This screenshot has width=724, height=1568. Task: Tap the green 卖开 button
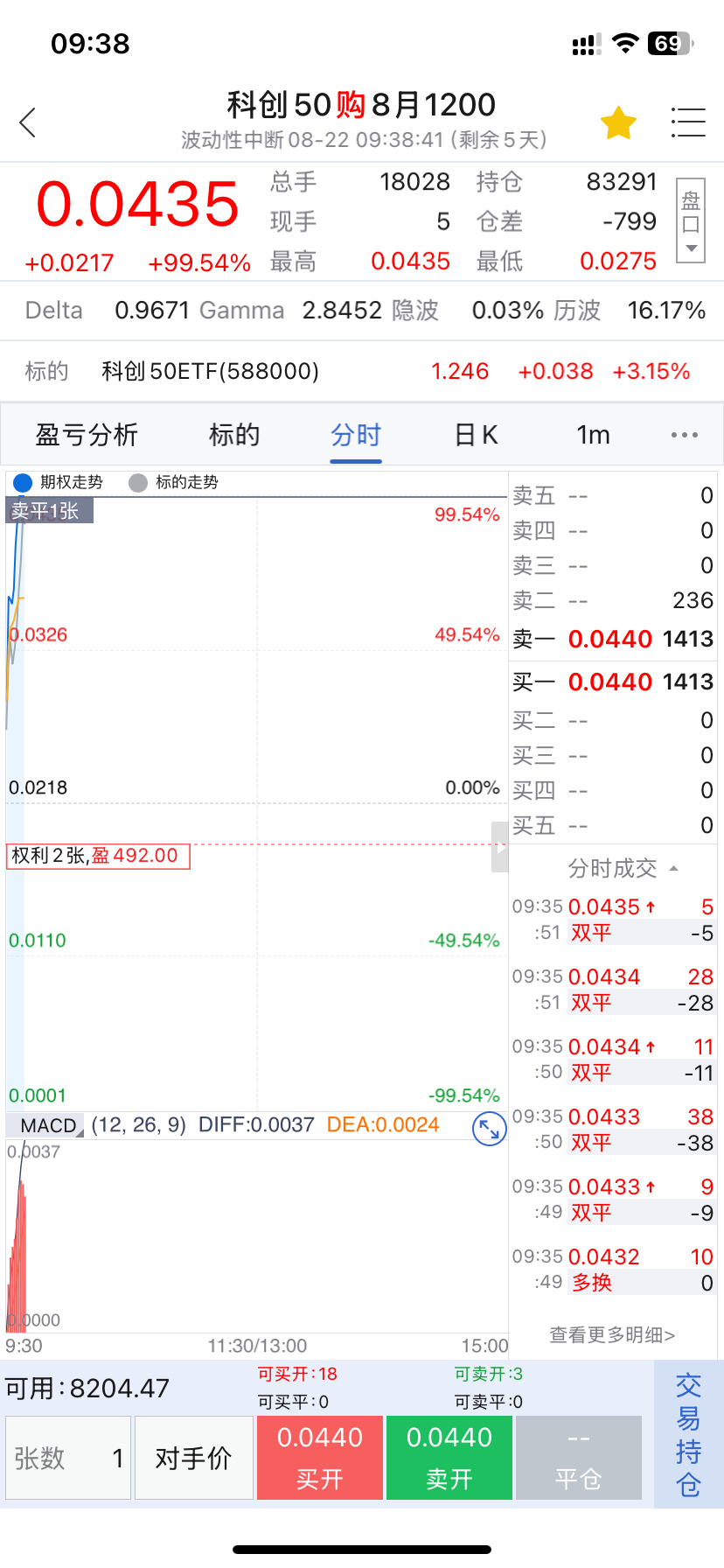pos(449,1458)
